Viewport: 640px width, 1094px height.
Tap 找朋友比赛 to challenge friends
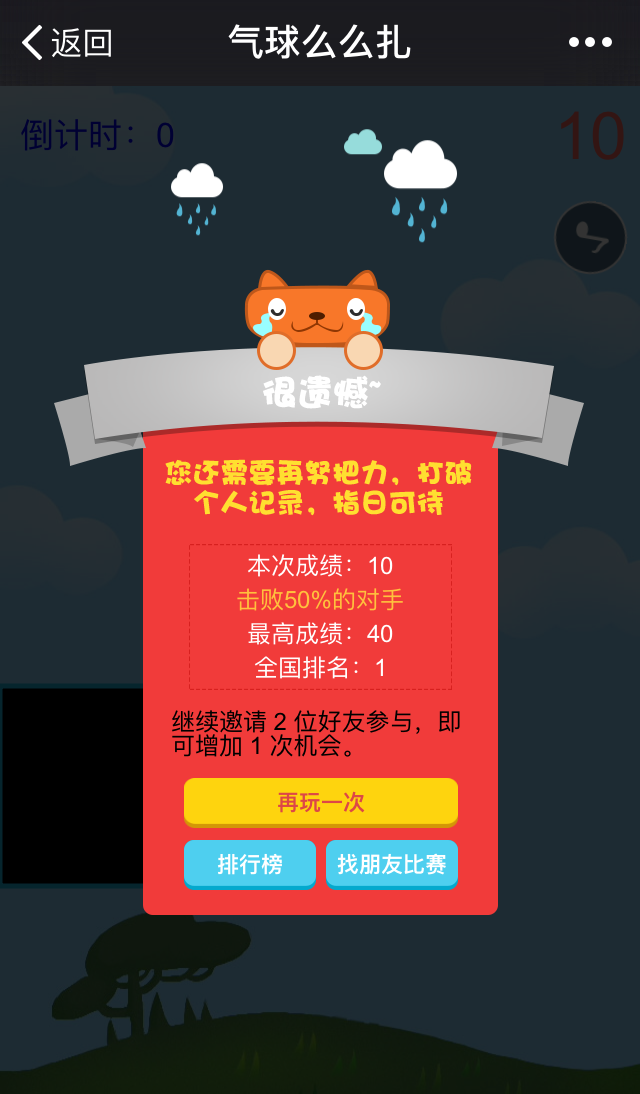pyautogui.click(x=391, y=864)
